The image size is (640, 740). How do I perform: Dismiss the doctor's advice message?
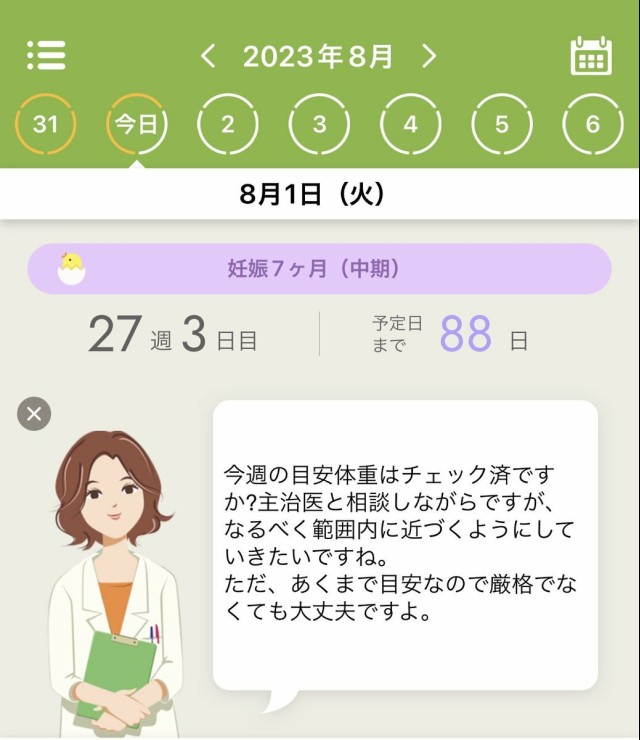point(34,414)
